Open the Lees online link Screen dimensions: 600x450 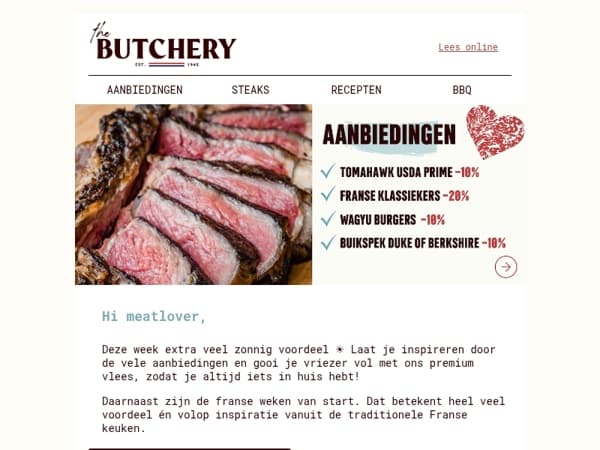click(467, 47)
